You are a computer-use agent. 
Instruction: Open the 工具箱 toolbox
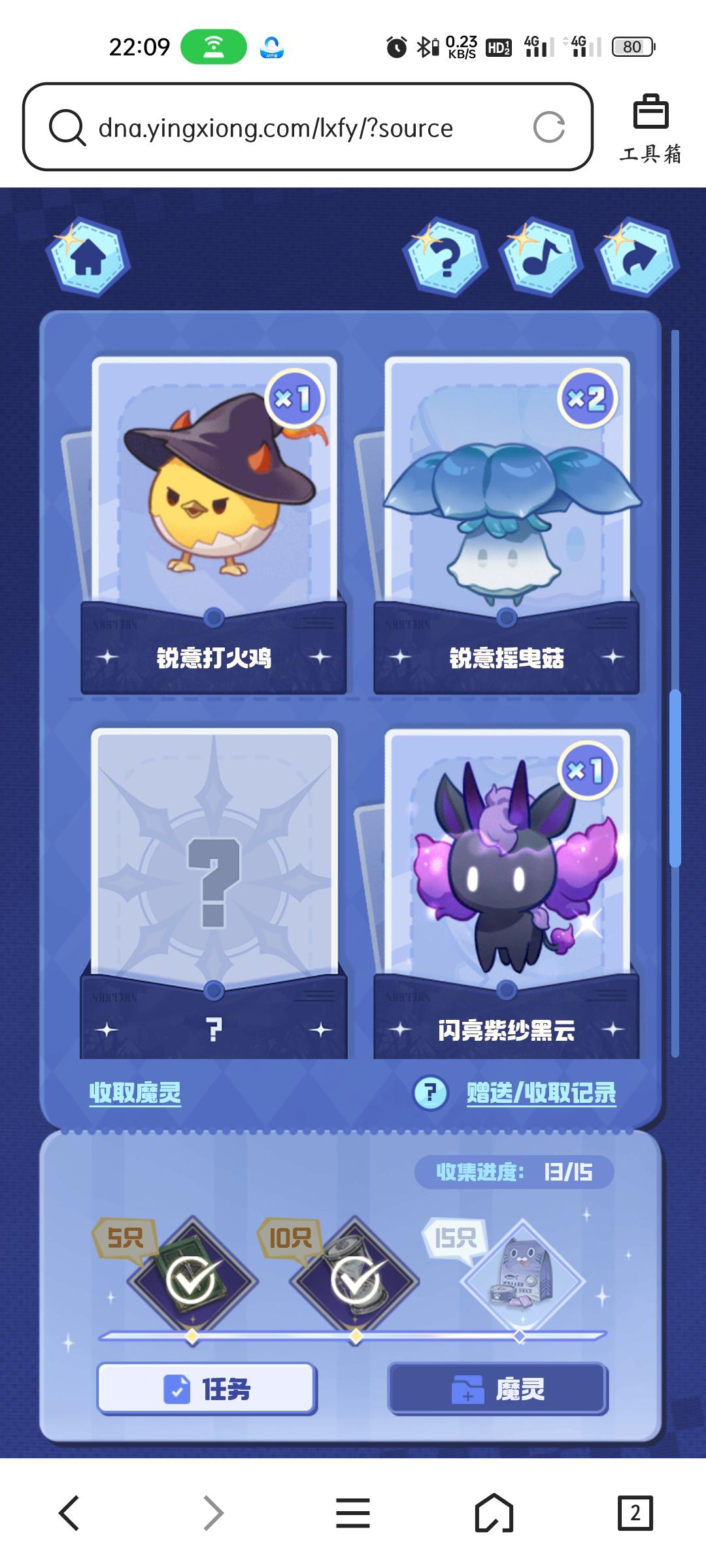tap(650, 127)
